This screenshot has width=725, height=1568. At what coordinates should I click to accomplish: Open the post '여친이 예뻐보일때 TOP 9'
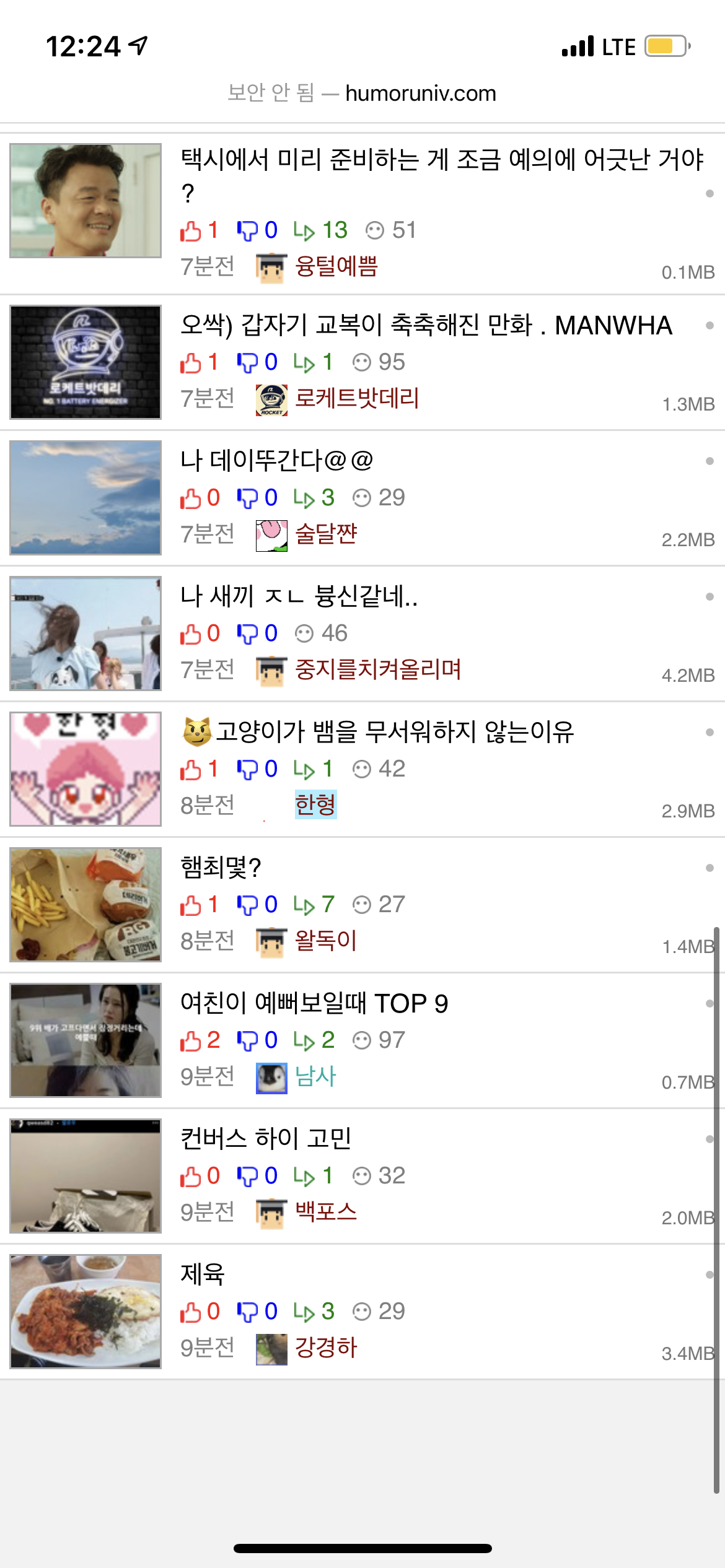point(314,1003)
